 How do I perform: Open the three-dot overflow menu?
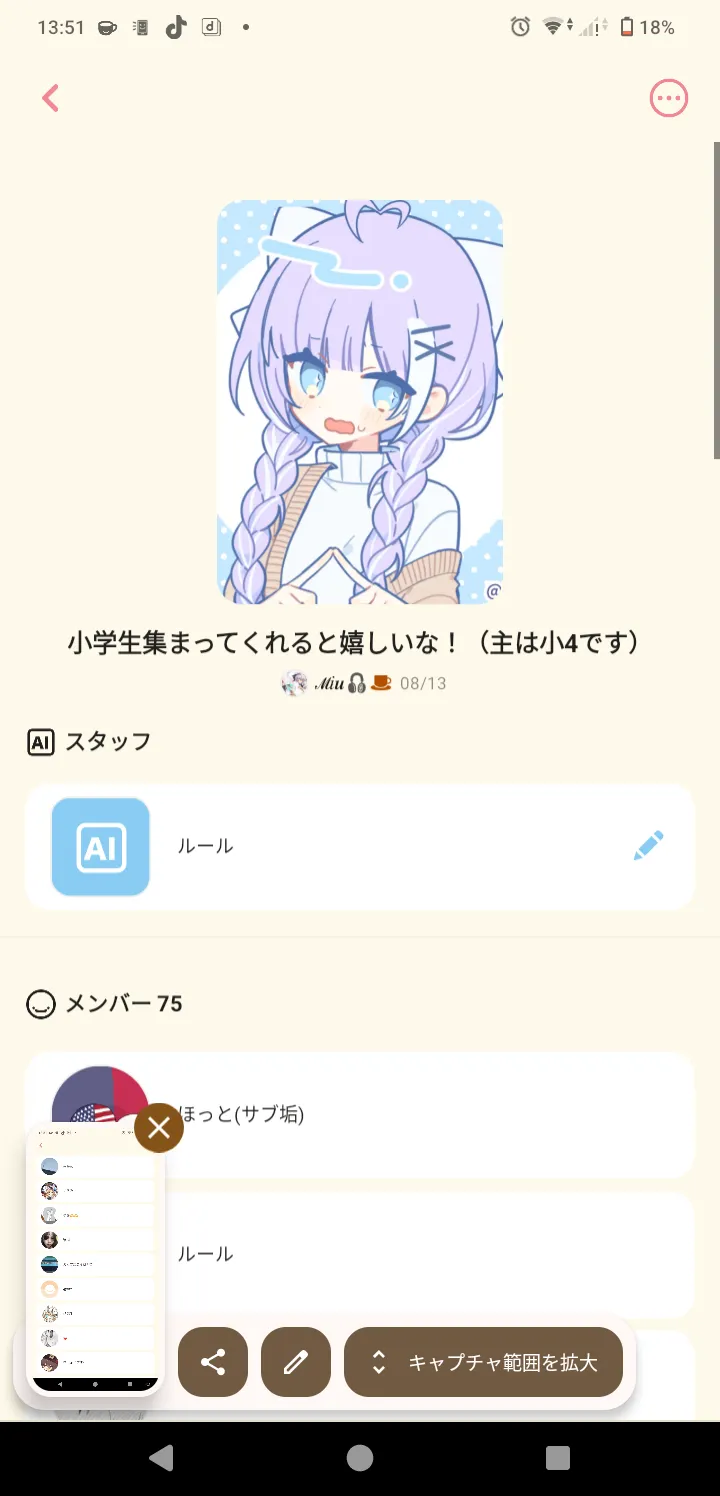pyautogui.click(x=669, y=98)
